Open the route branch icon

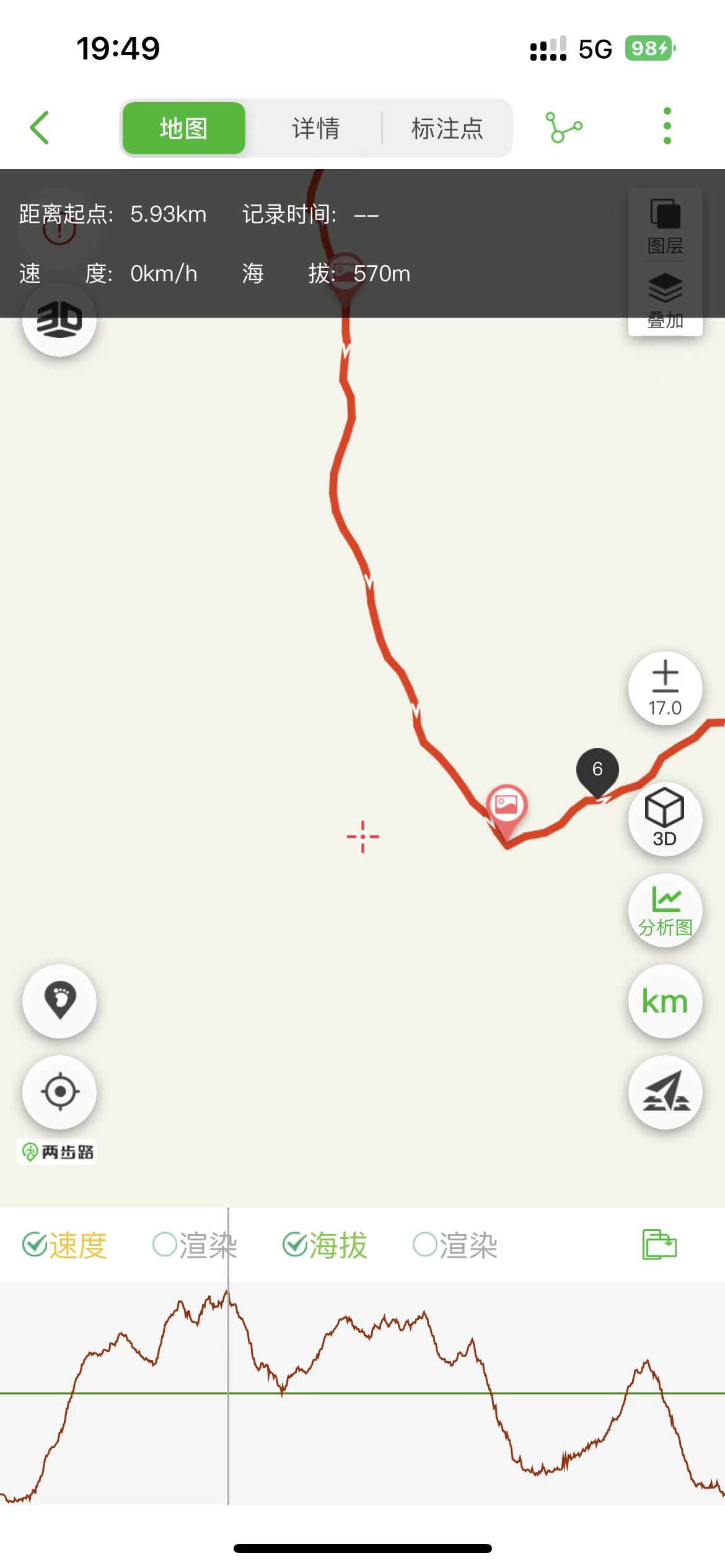tap(563, 128)
